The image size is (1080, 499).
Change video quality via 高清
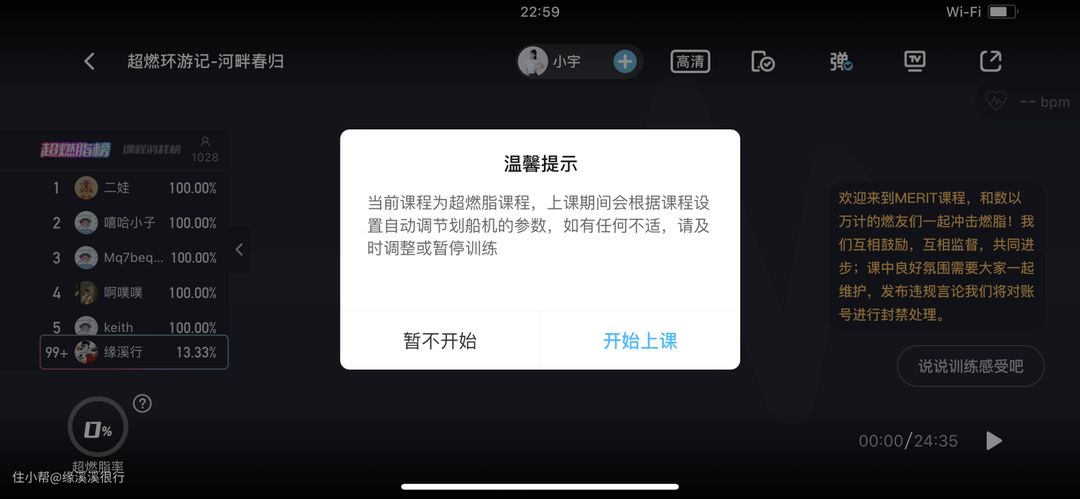[690, 62]
